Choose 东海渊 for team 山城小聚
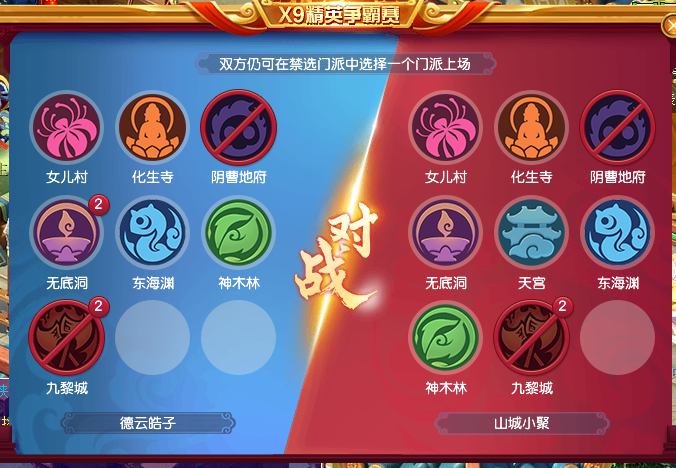 pos(617,232)
